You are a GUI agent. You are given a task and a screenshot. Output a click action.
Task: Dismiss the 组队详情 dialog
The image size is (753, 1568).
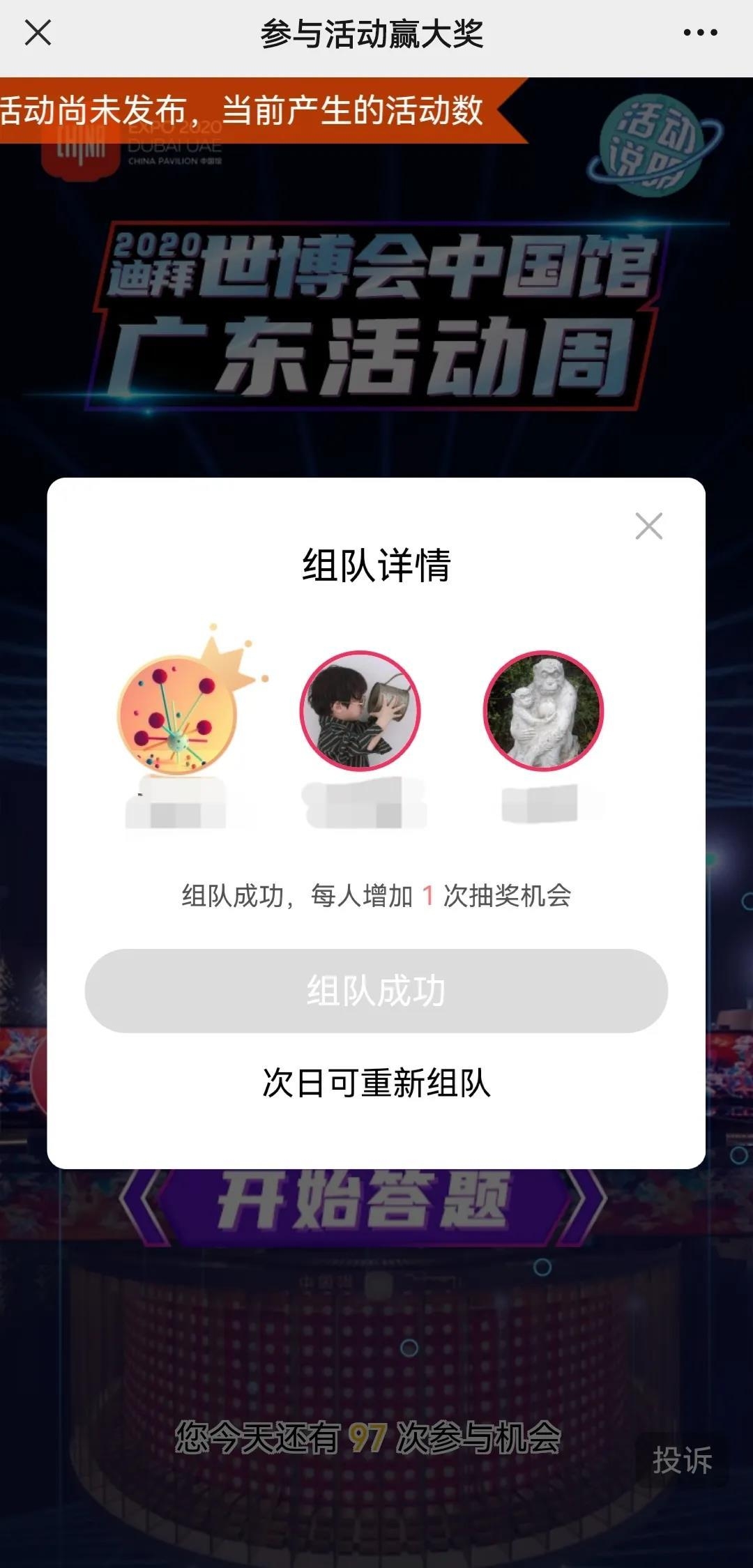pyautogui.click(x=648, y=526)
